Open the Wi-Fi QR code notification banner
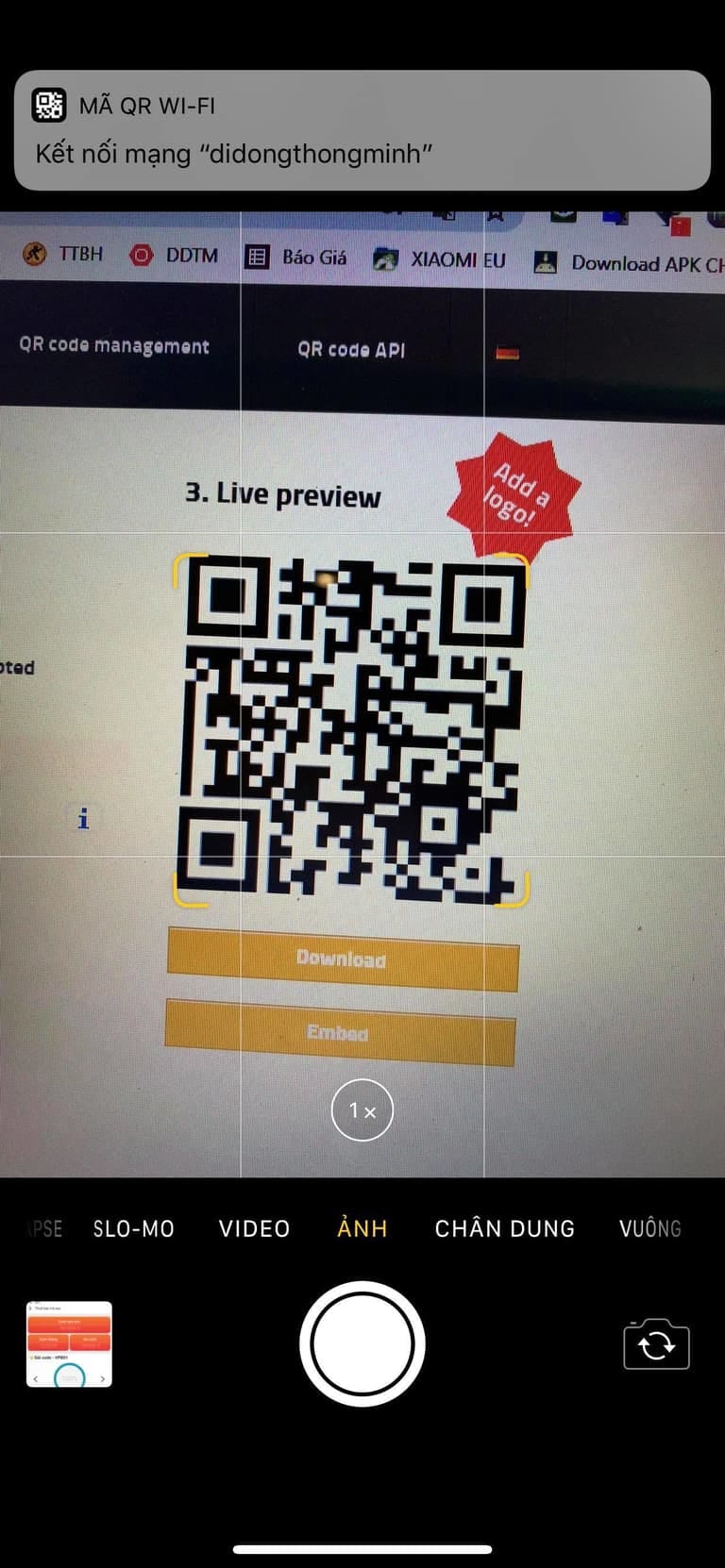This screenshot has height=1568, width=725. (x=362, y=130)
